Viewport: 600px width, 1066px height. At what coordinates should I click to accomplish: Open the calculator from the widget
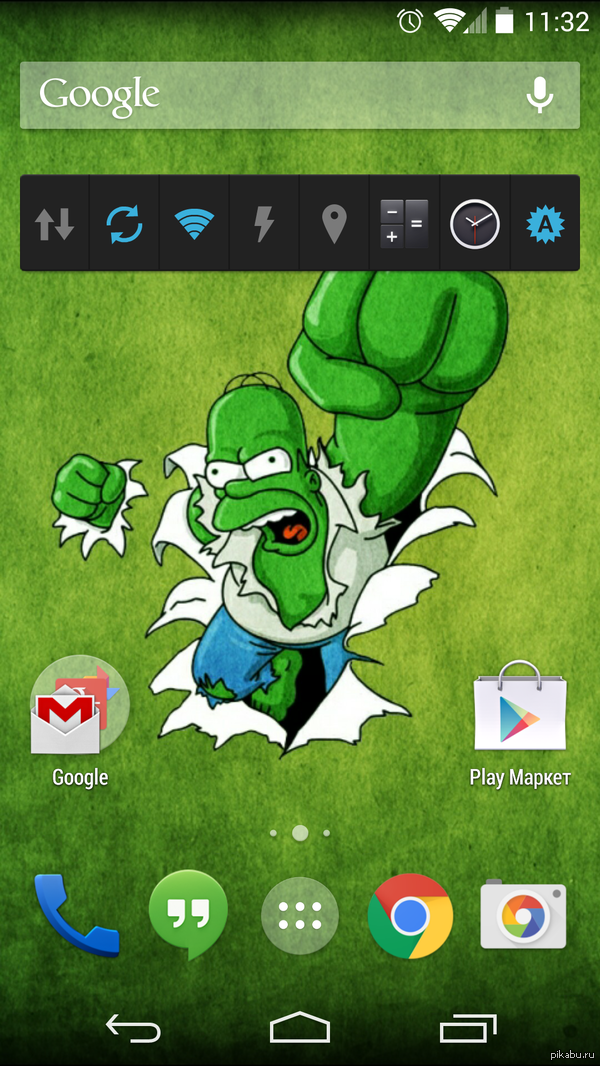point(404,224)
